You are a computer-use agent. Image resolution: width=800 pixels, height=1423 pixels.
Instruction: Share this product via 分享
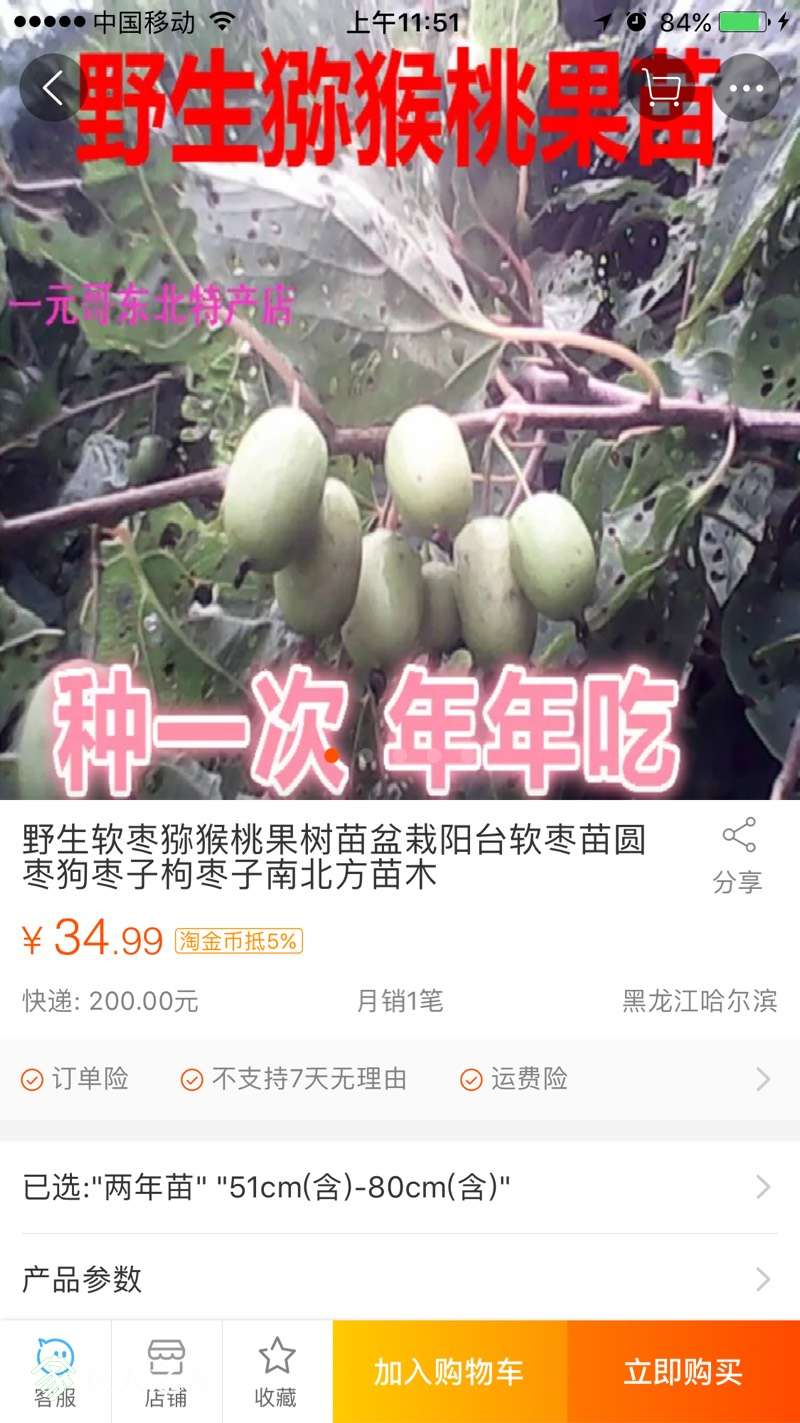[738, 855]
